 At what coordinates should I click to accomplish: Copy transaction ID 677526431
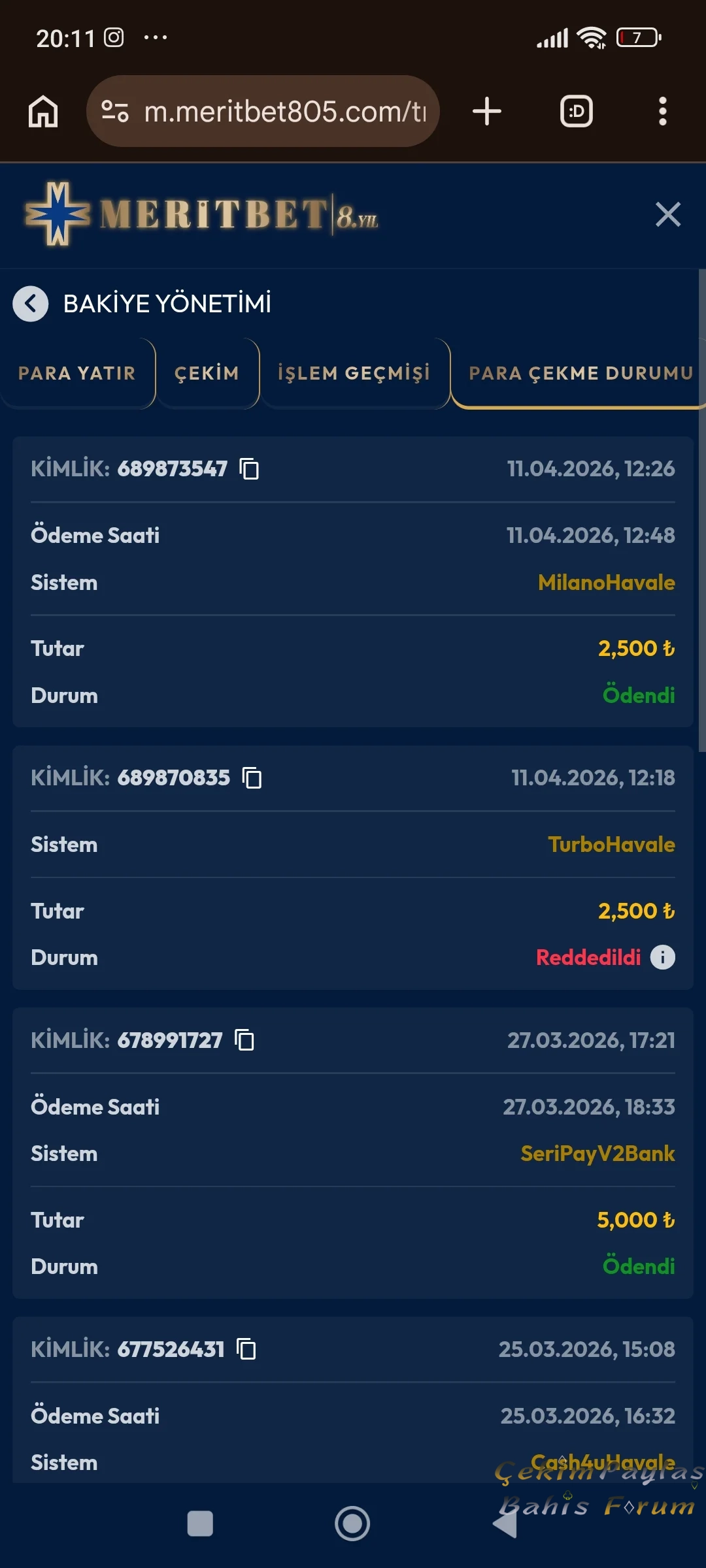(246, 1348)
